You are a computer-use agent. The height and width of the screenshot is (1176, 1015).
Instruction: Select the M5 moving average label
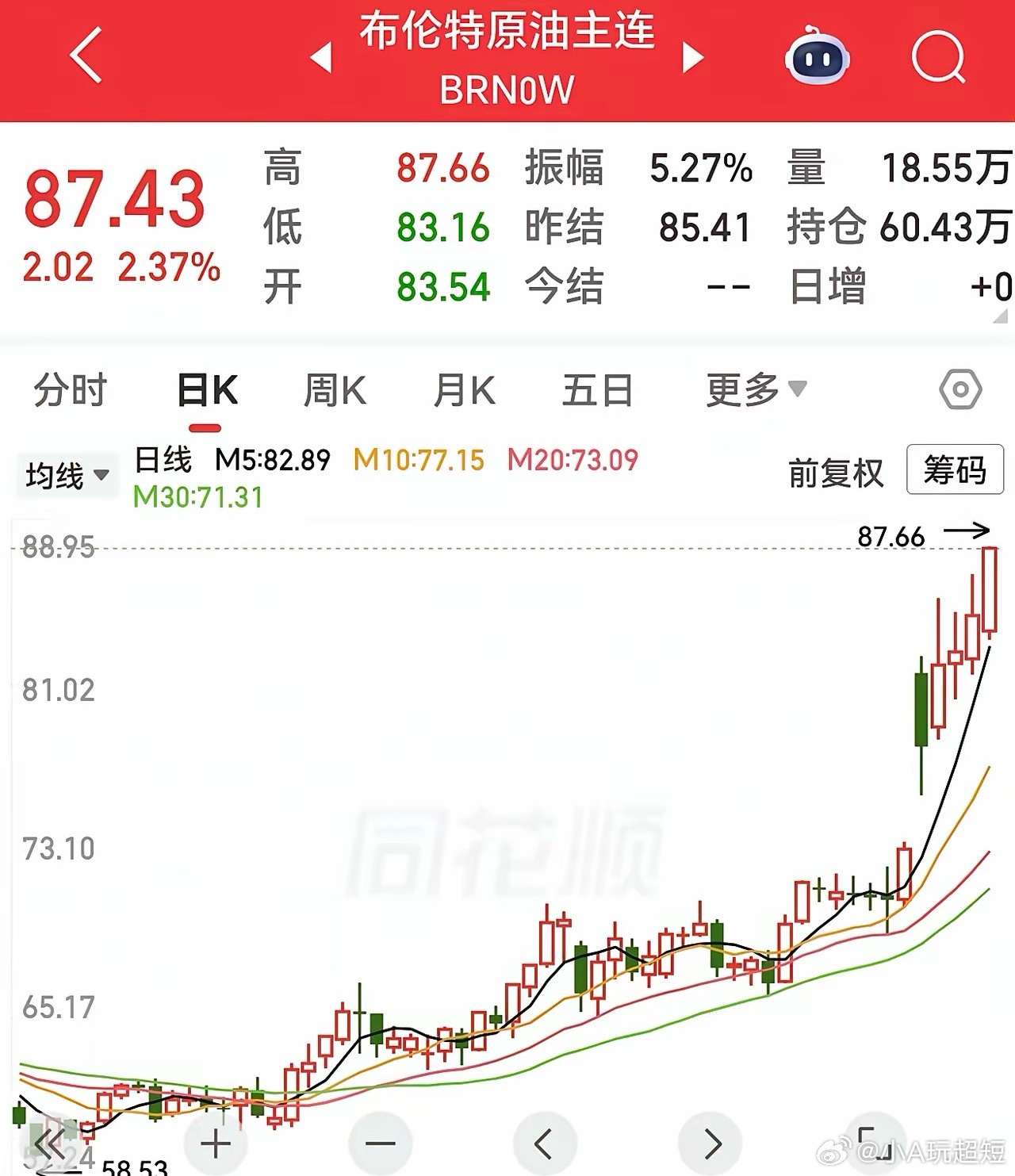[274, 460]
